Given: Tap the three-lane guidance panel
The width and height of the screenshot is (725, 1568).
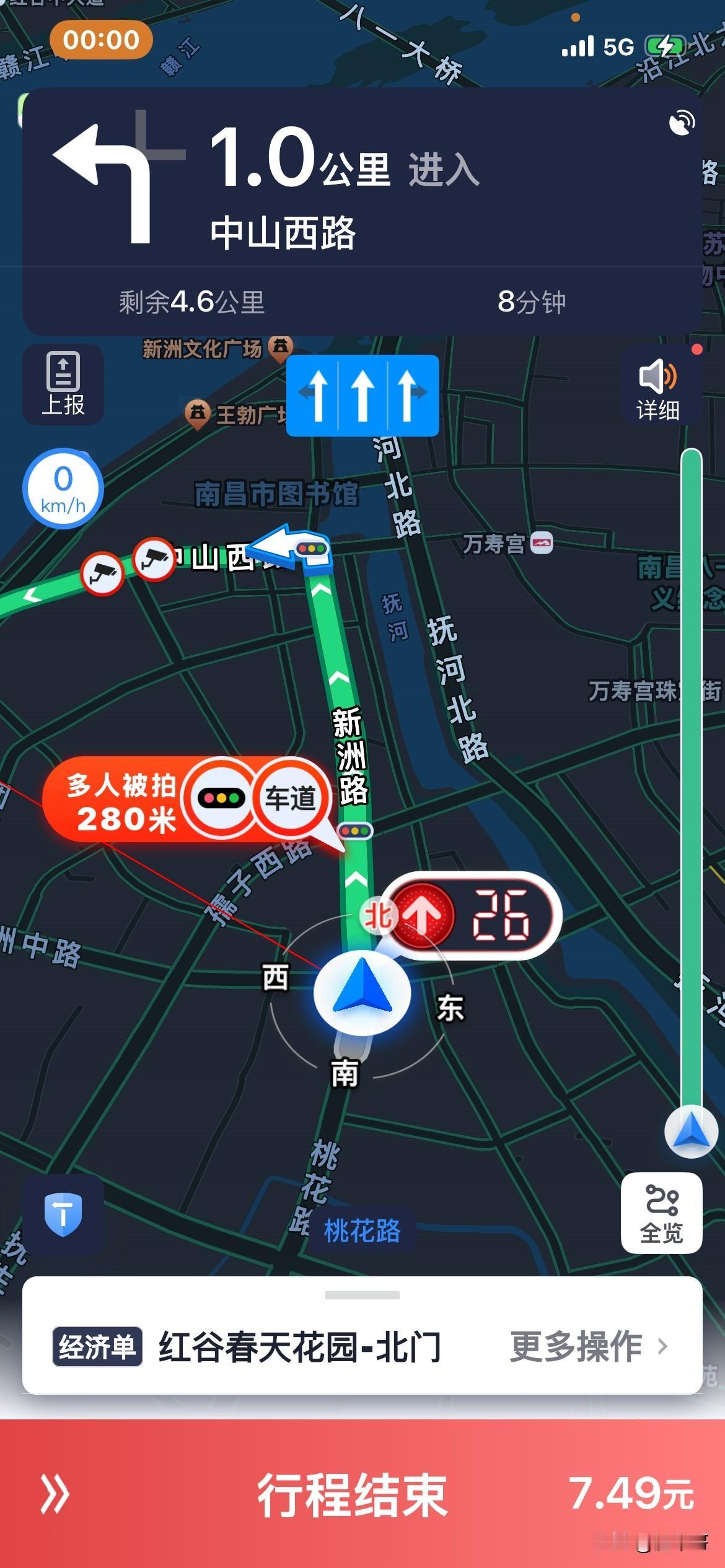Looking at the screenshot, I should click(362, 396).
